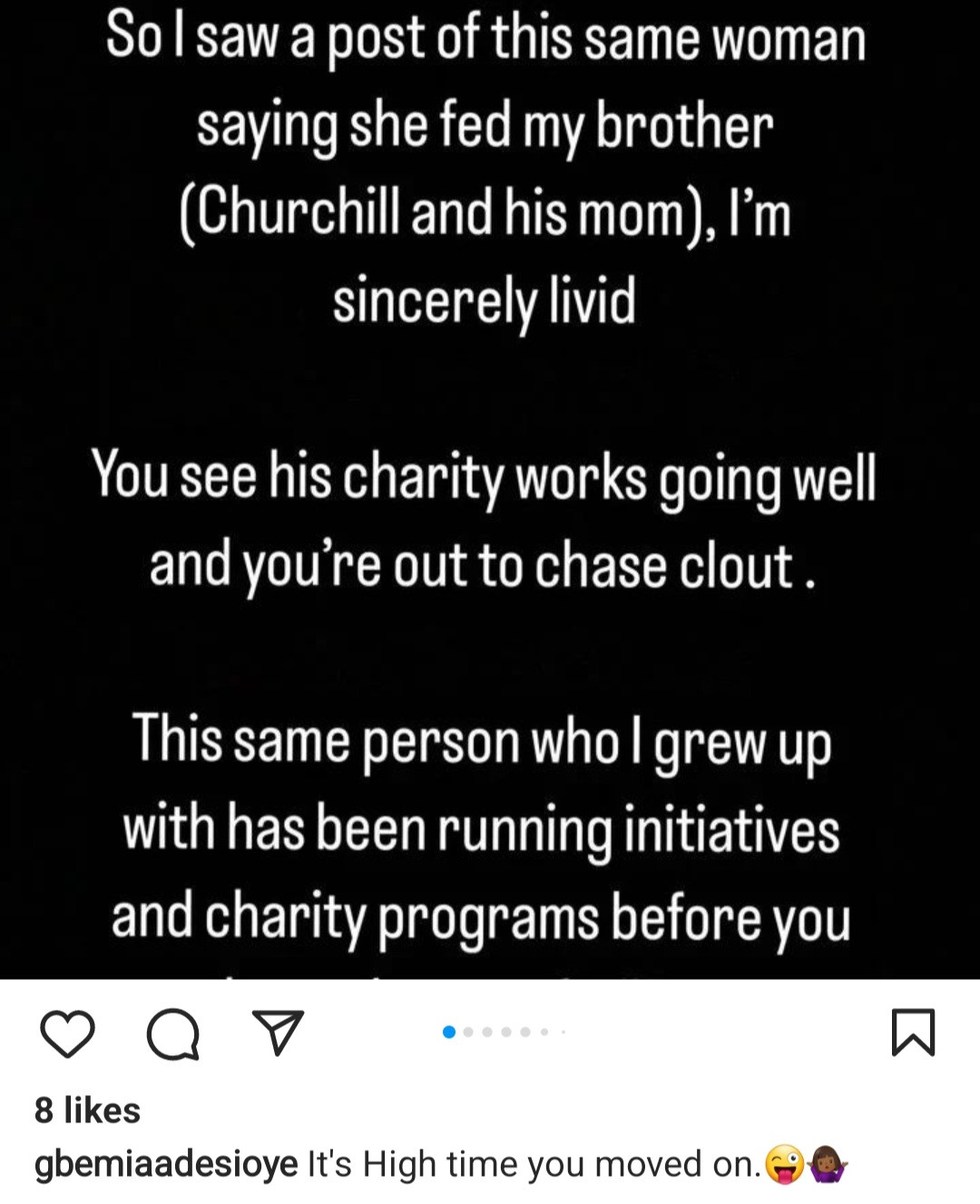Save the post with the bookmark icon
The image size is (980, 1204).
pyautogui.click(x=913, y=1033)
